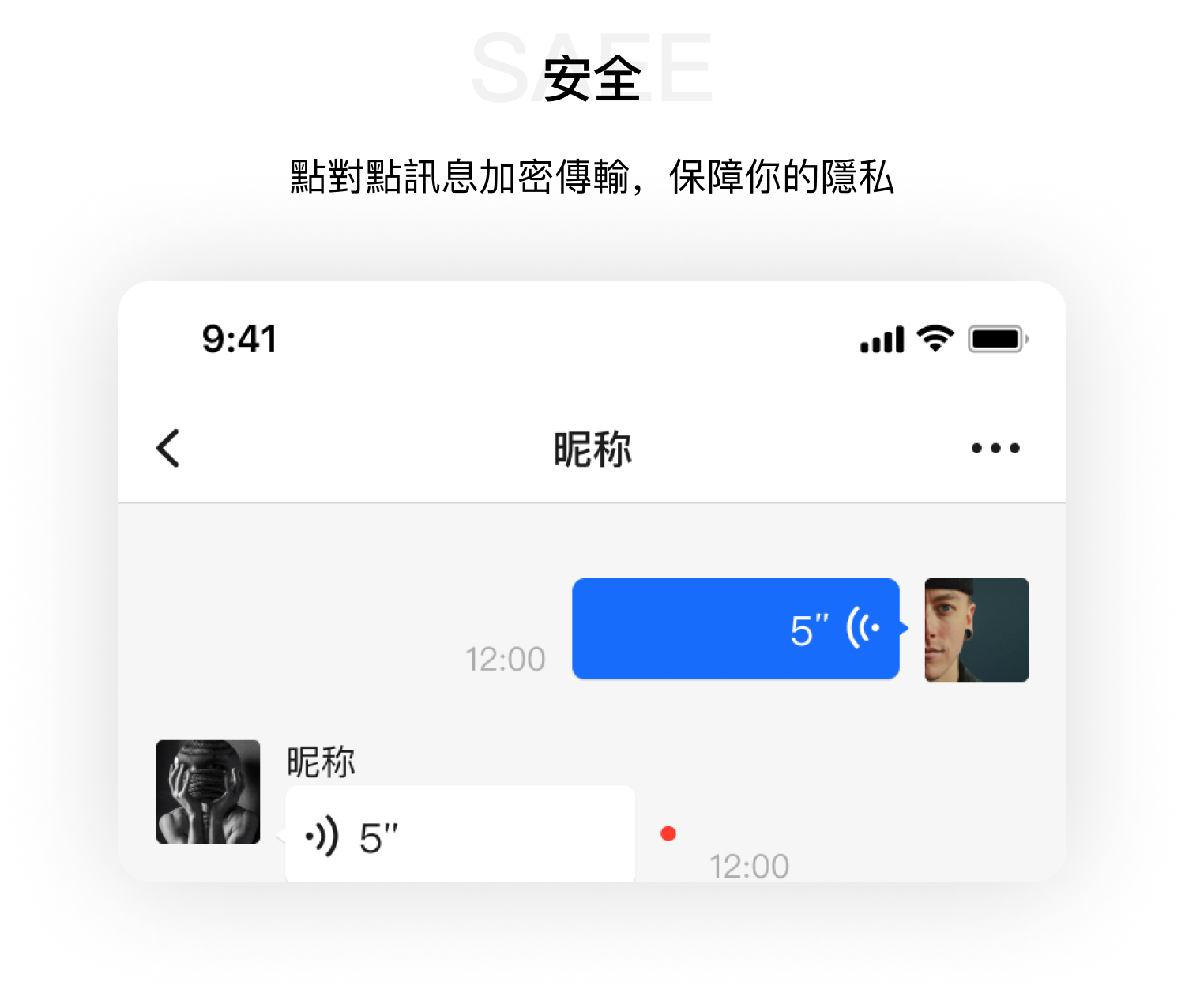Open the three-dot more options menu

[995, 449]
